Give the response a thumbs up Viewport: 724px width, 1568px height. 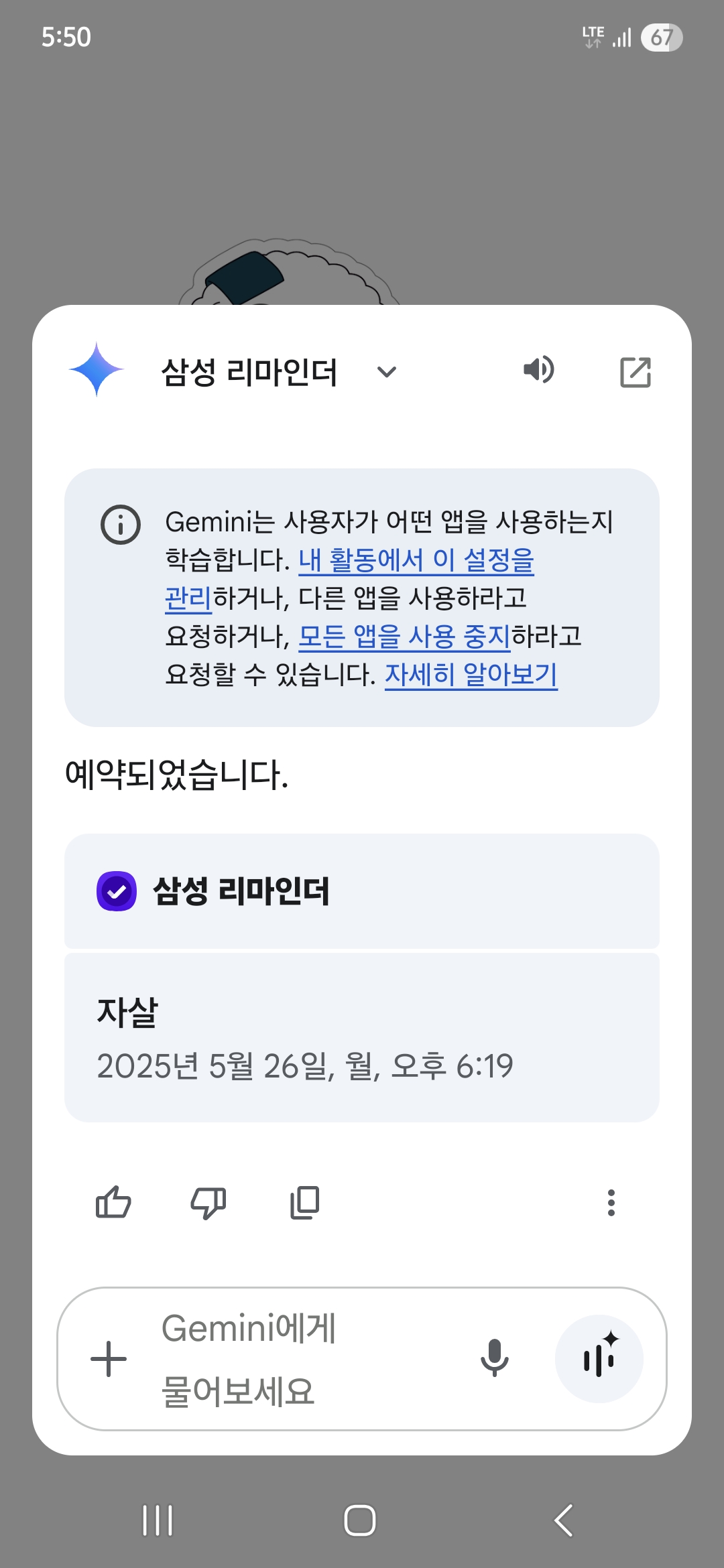113,1202
